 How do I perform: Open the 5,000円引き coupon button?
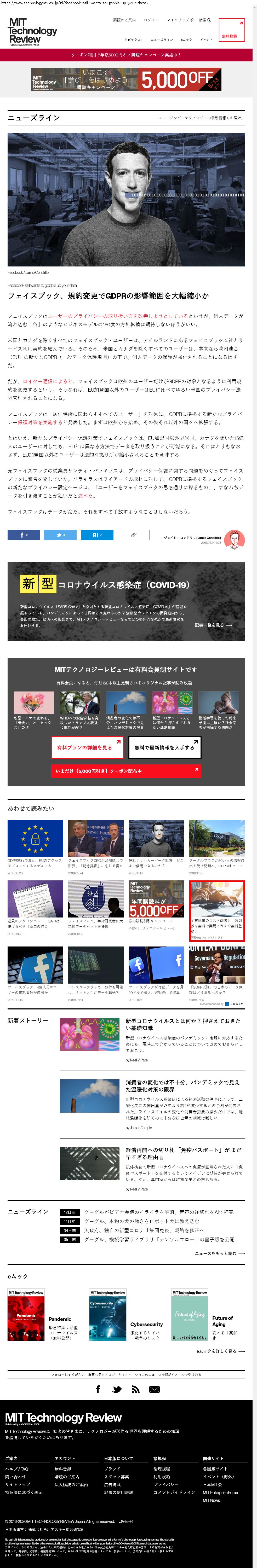tap(125, 771)
